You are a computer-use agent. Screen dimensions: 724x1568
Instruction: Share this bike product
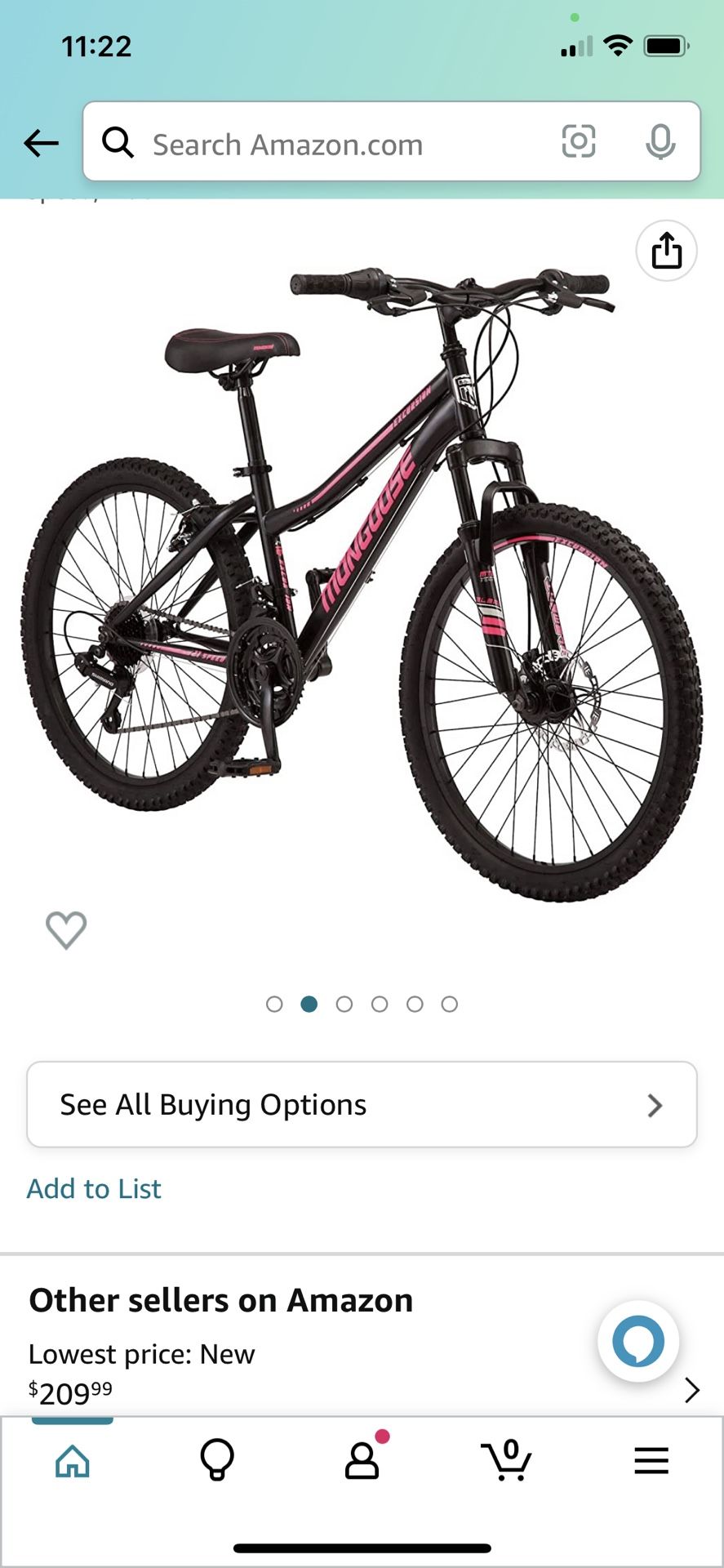666,250
